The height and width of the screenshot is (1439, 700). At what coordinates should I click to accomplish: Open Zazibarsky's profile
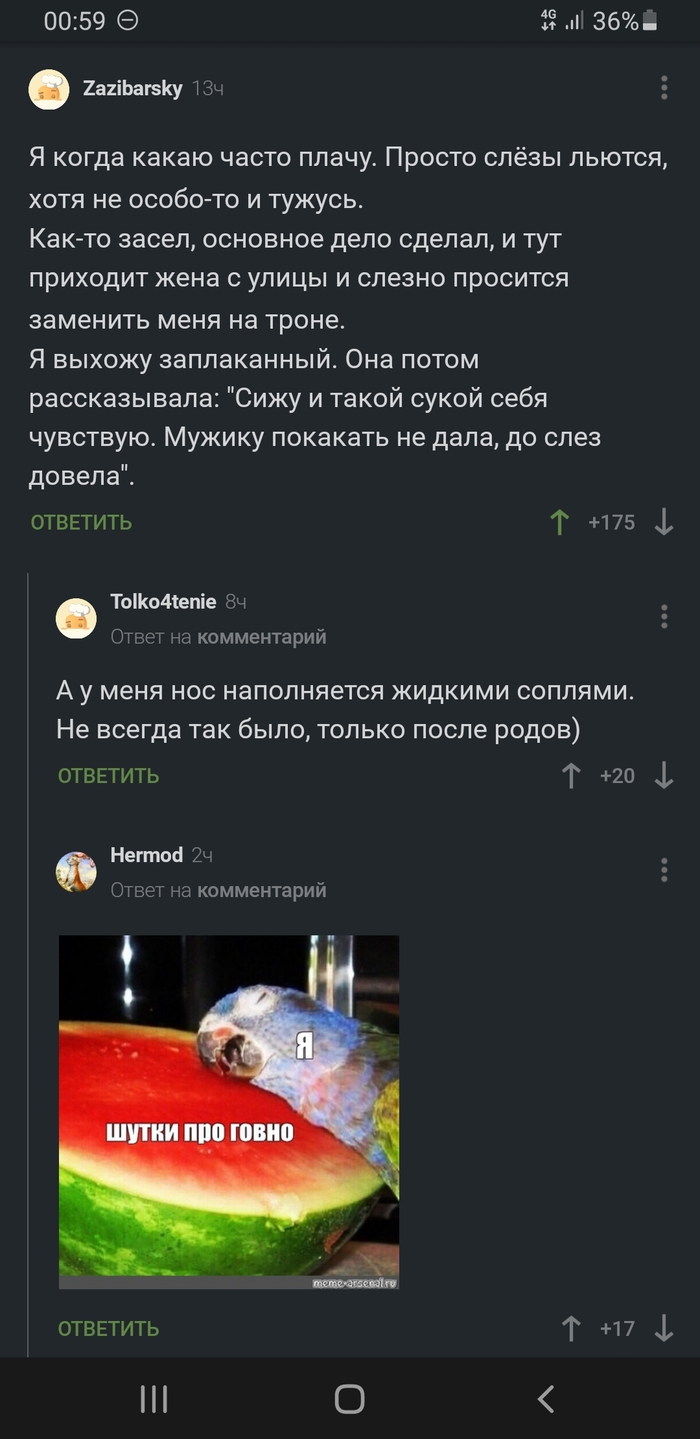click(x=132, y=88)
